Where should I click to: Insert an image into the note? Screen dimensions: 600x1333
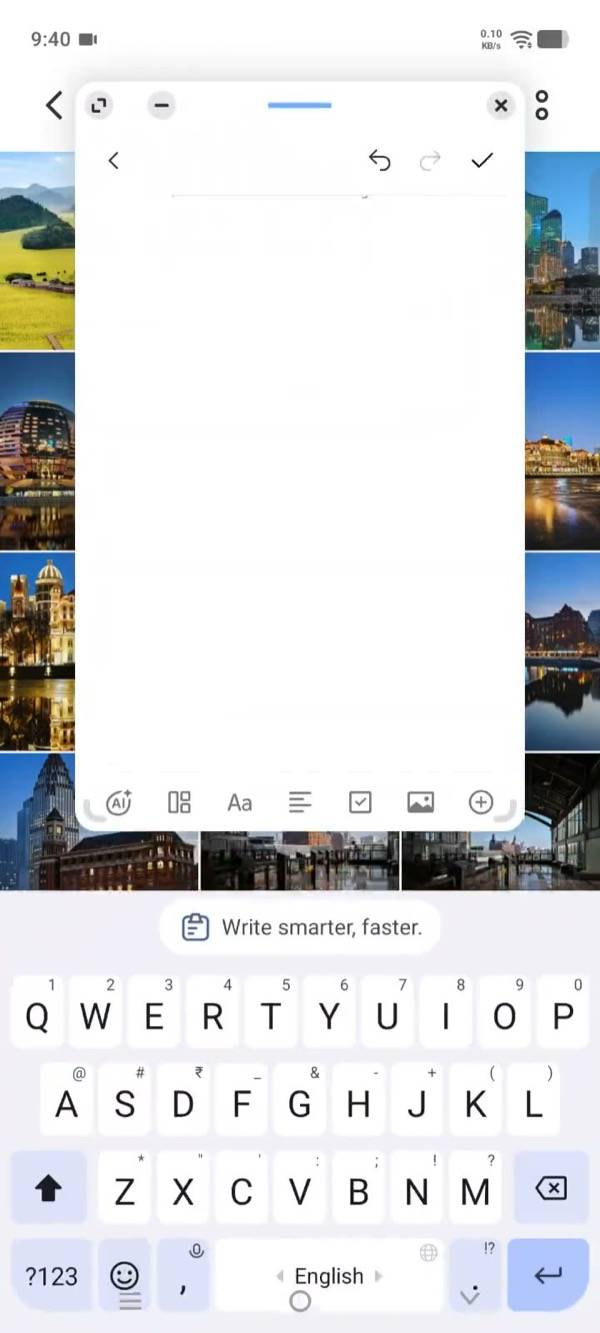pyautogui.click(x=420, y=802)
